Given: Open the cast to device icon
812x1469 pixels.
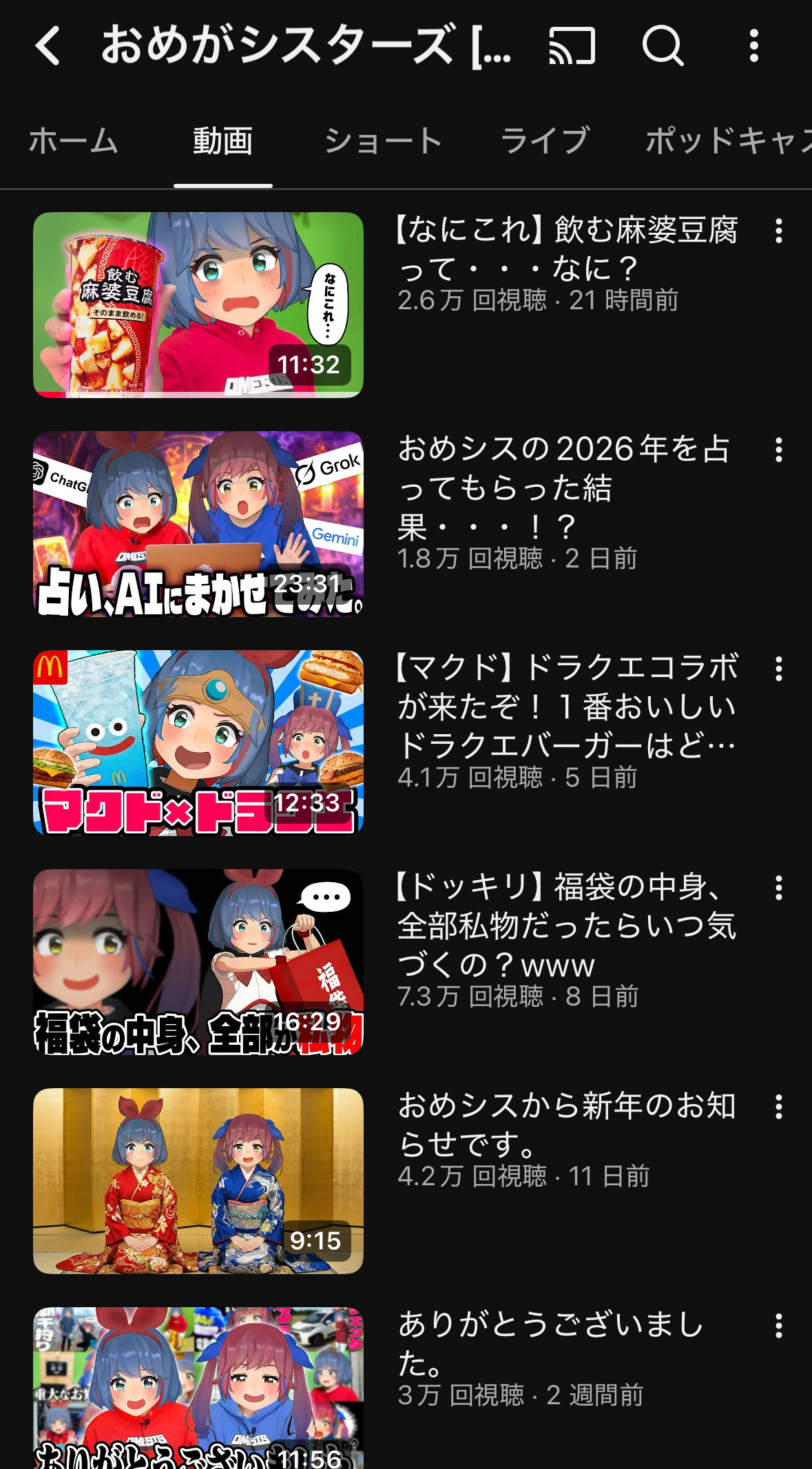Looking at the screenshot, I should click(572, 46).
